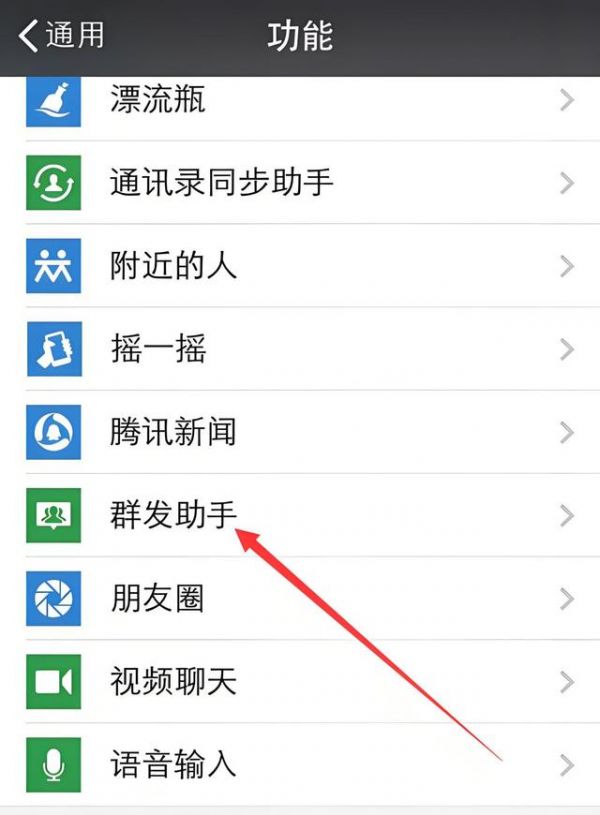The width and height of the screenshot is (600, 815).
Task: Open 语音输入
Action: pos(300,765)
